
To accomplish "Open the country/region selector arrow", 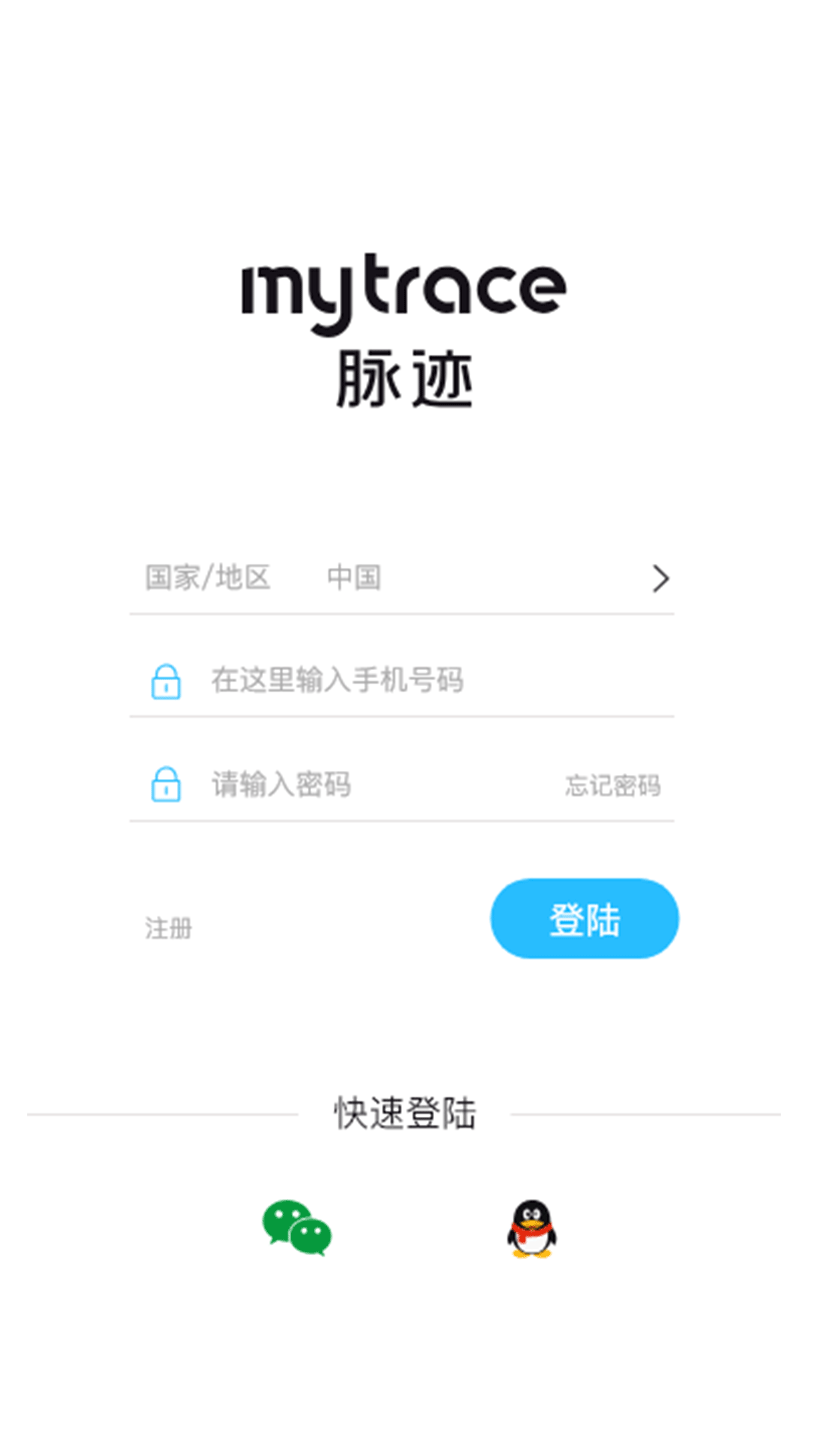I will (x=660, y=578).
